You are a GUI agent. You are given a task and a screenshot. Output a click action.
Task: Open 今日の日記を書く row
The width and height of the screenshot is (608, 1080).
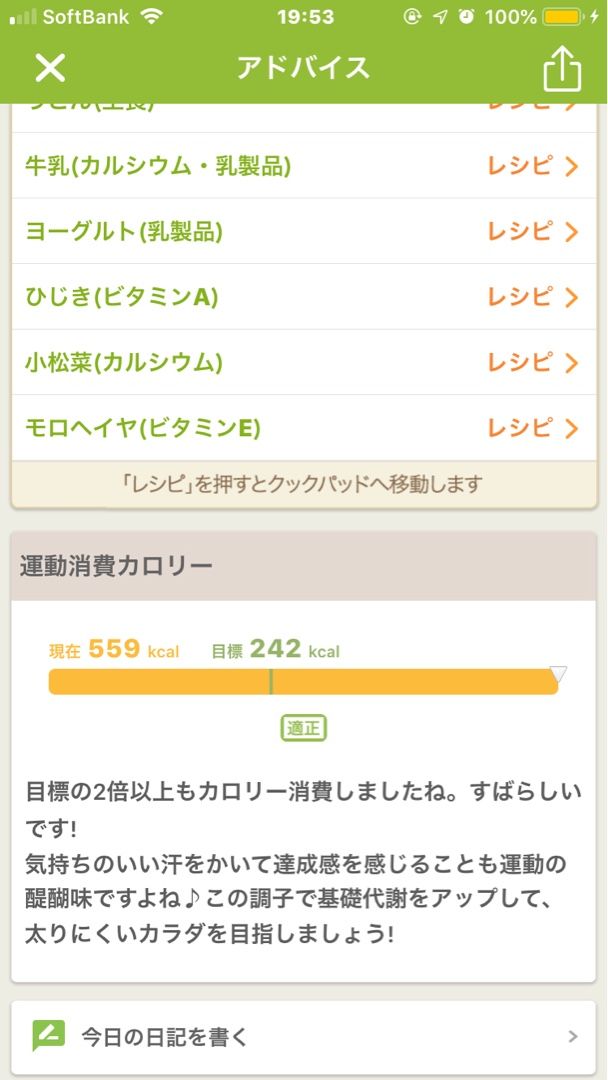tap(304, 1036)
